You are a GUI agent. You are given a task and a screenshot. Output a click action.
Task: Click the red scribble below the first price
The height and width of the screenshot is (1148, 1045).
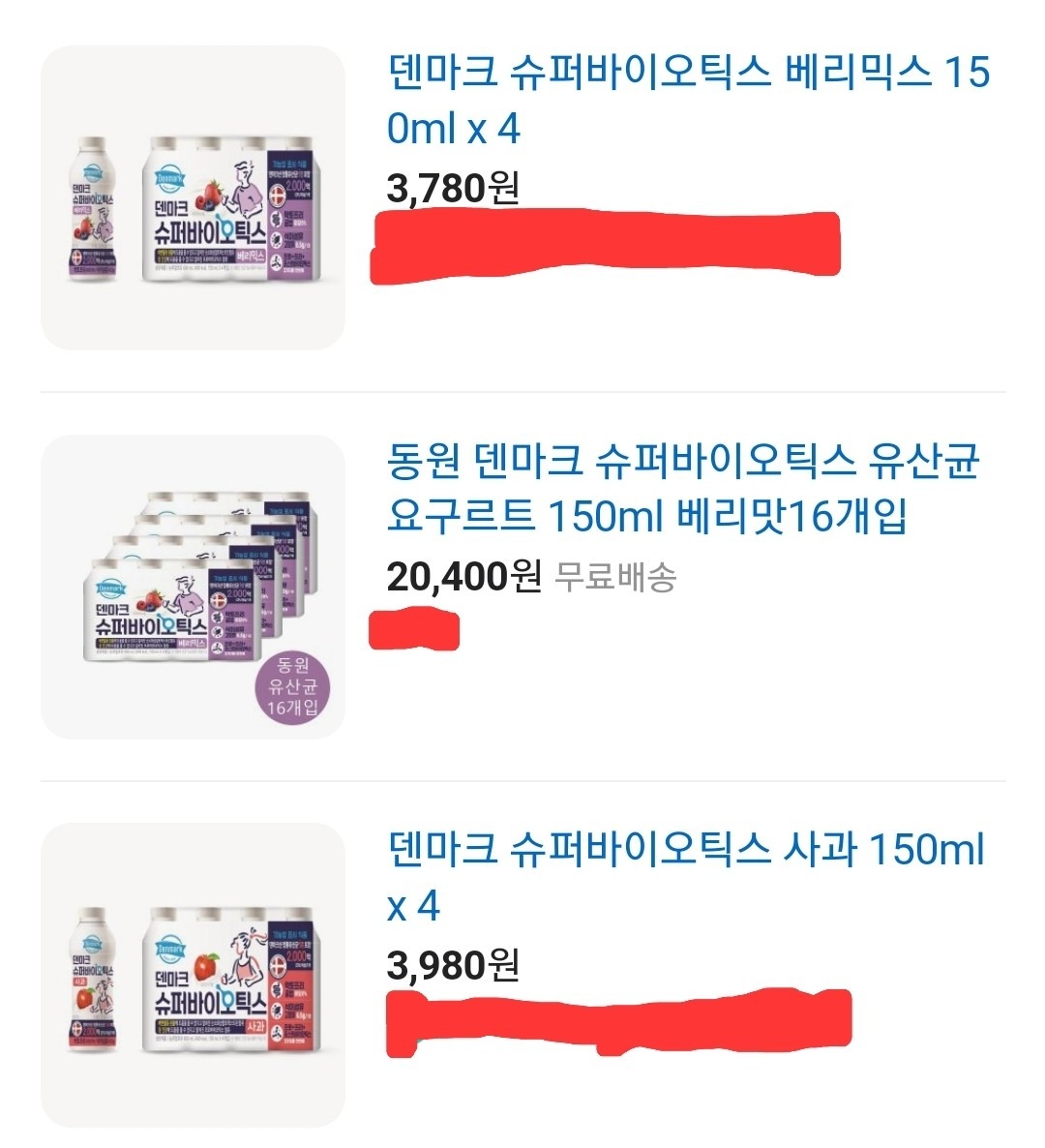(x=600, y=242)
